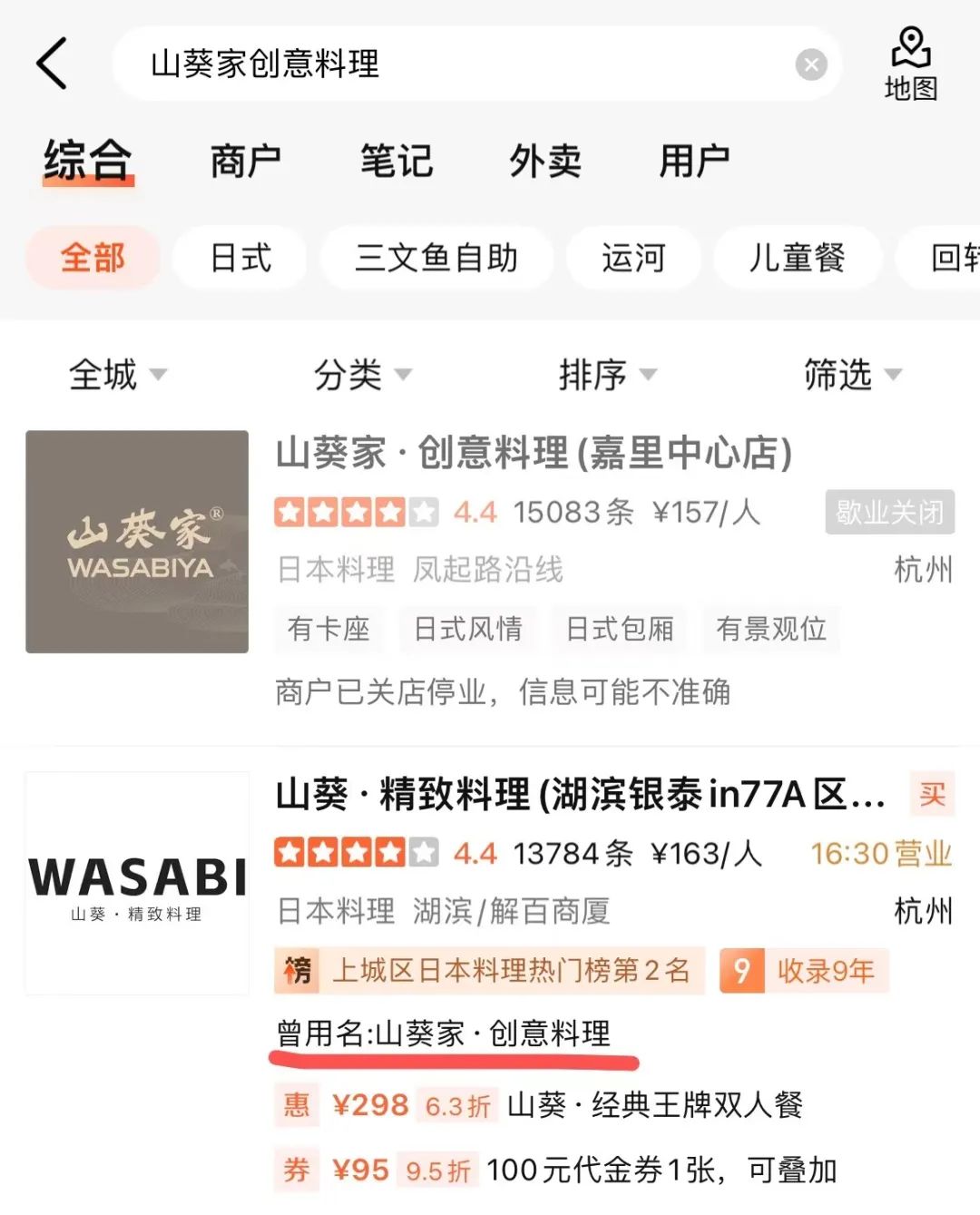Switch to the 外卖 tab
The width and height of the screenshot is (980, 1215).
544,162
